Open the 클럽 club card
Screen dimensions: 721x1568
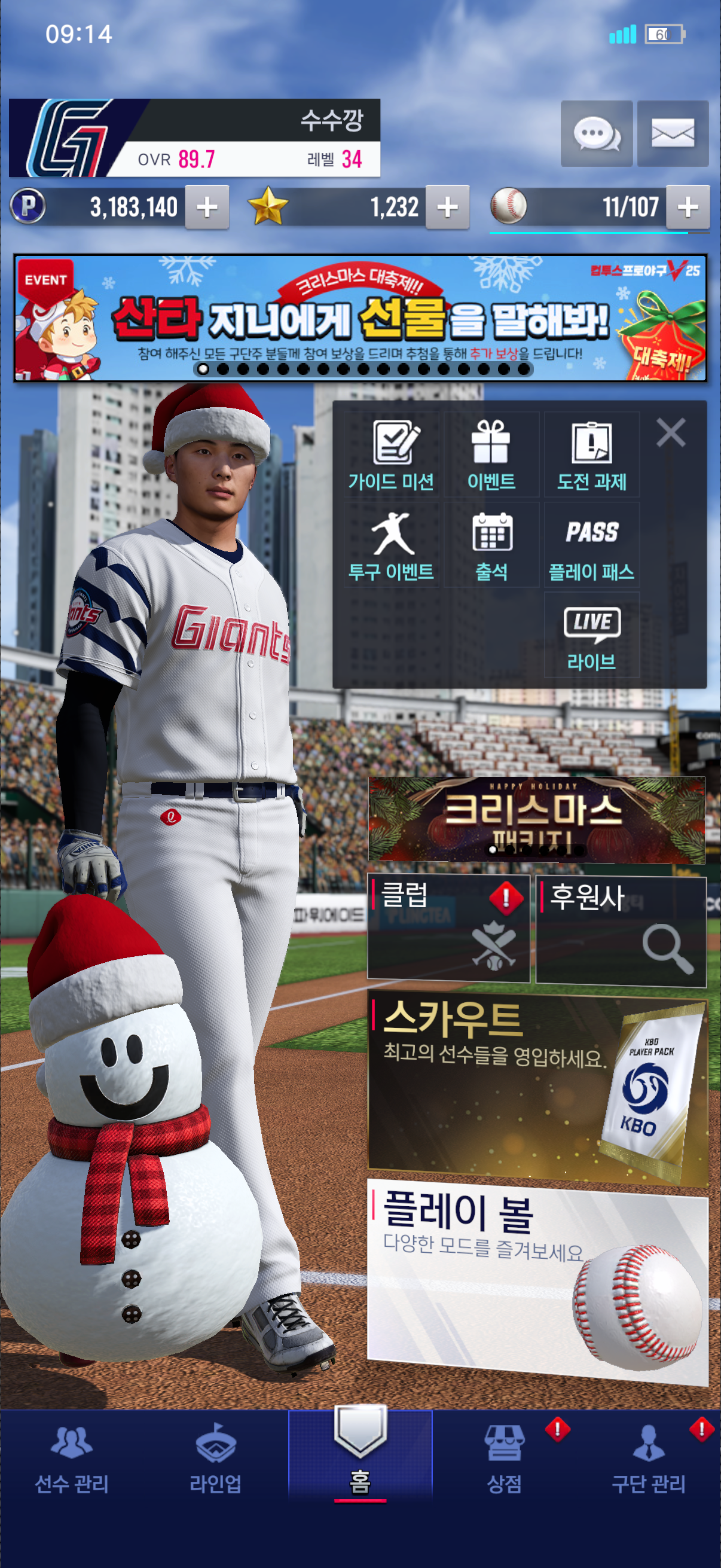[x=448, y=928]
